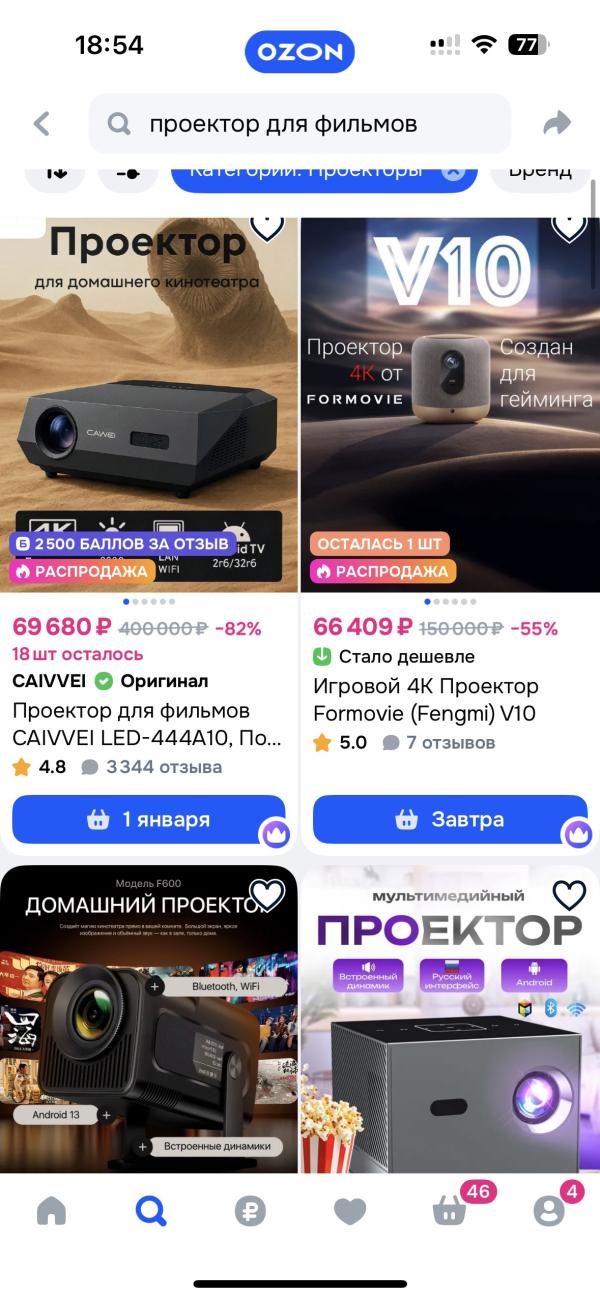Add the Formovie V10 projector to favorites
This screenshot has height=1300, width=600.
tap(569, 226)
